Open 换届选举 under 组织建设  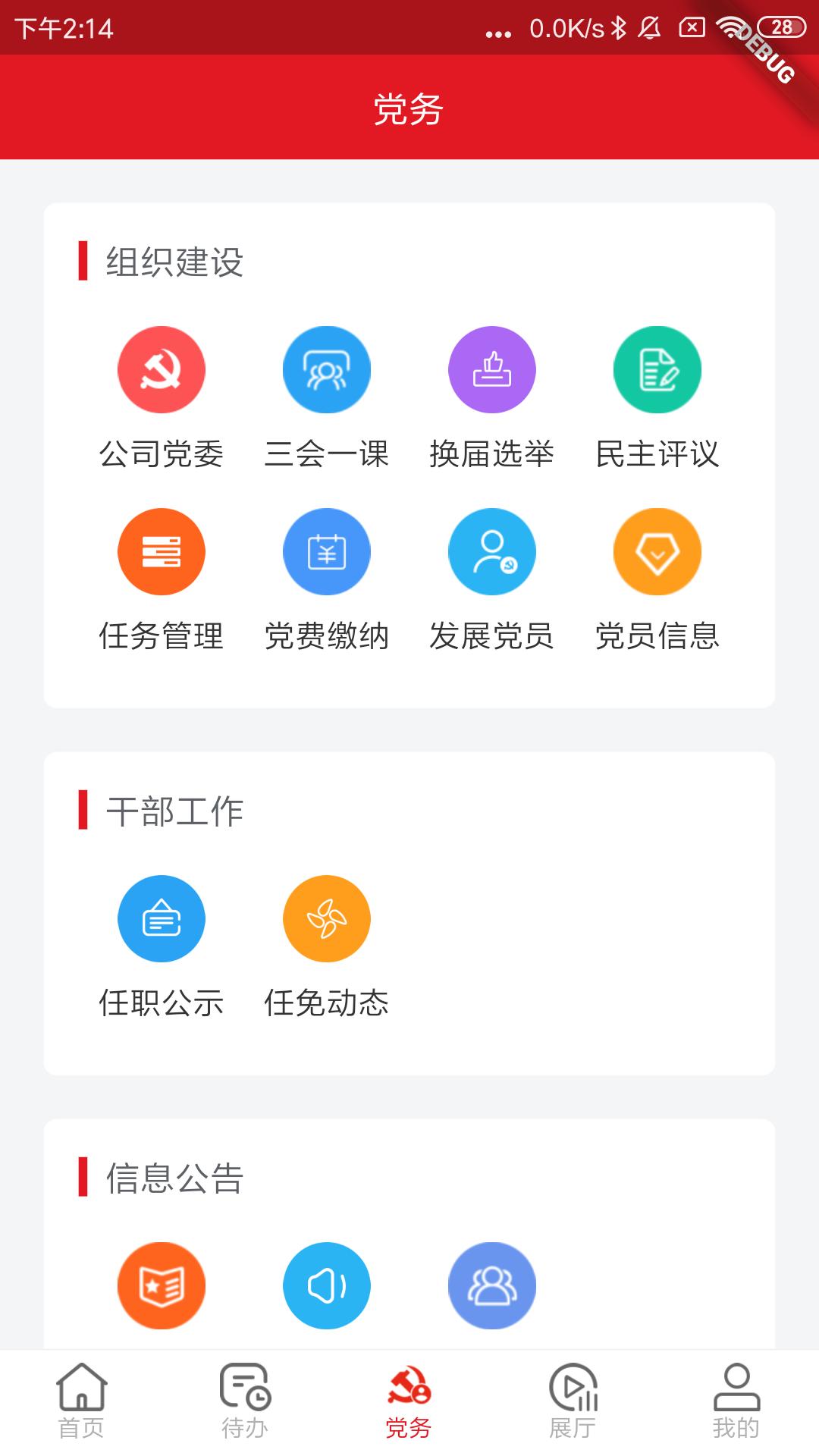pyautogui.click(x=491, y=369)
